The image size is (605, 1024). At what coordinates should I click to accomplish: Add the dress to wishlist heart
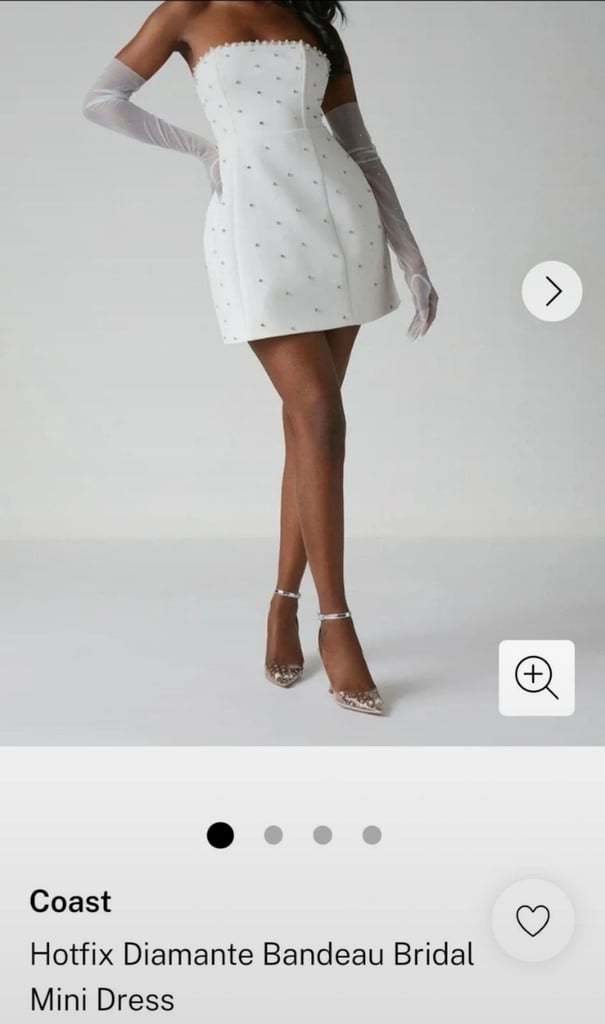(x=533, y=920)
